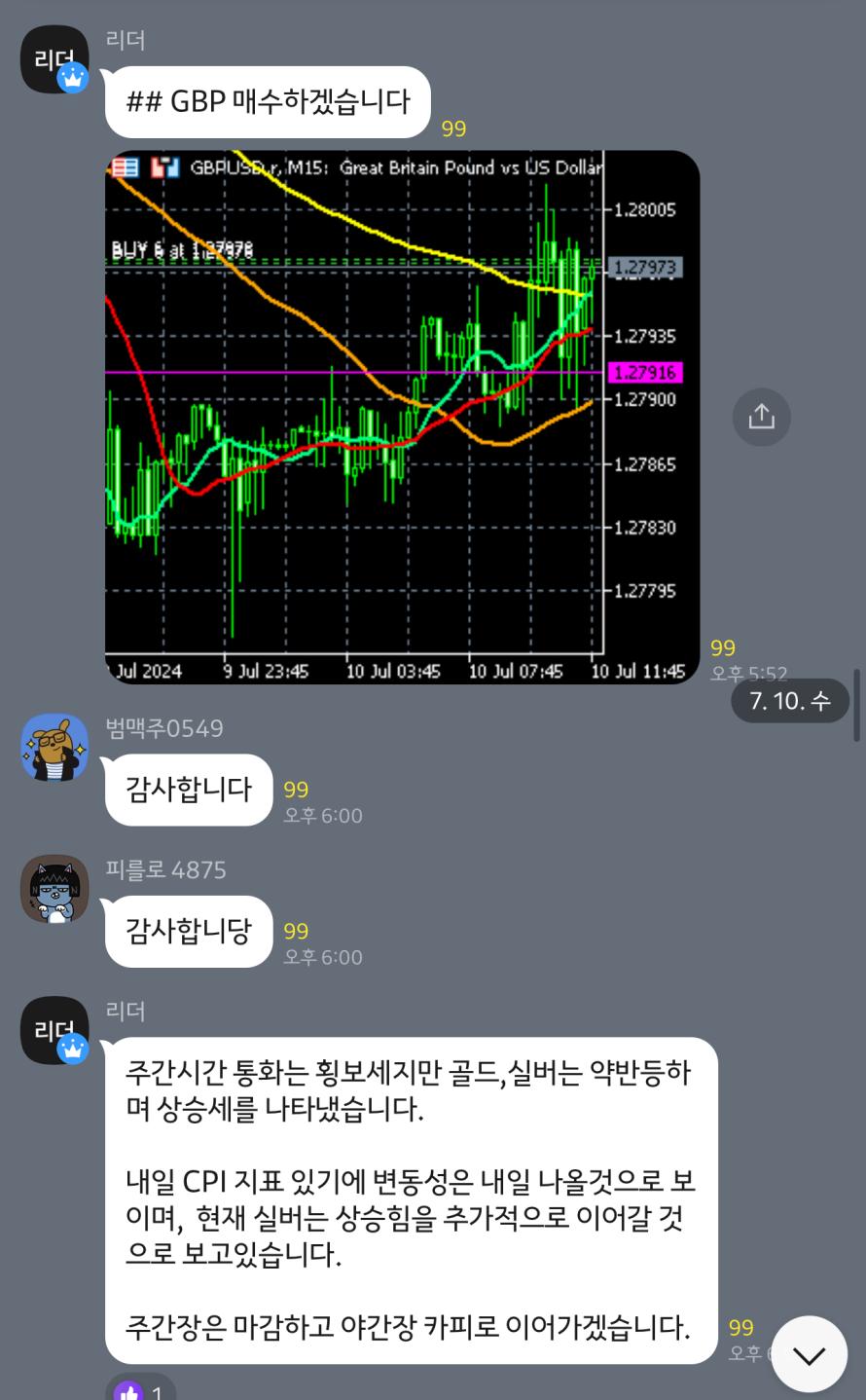Screen dimensions: 866x1400
Task: Open 리더's avatar beside the GBP 매수 message
Action: point(54,59)
